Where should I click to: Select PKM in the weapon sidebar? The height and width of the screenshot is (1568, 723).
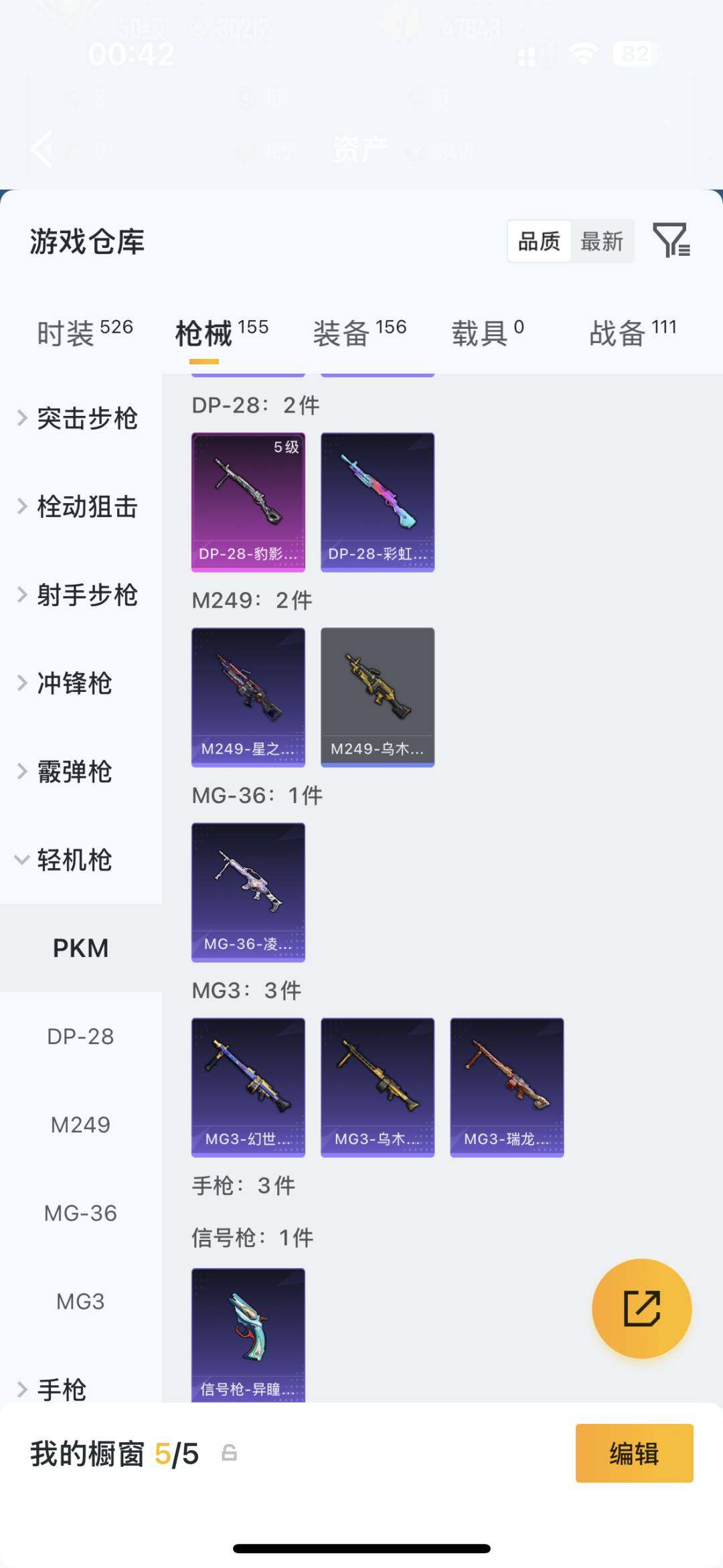(x=81, y=948)
